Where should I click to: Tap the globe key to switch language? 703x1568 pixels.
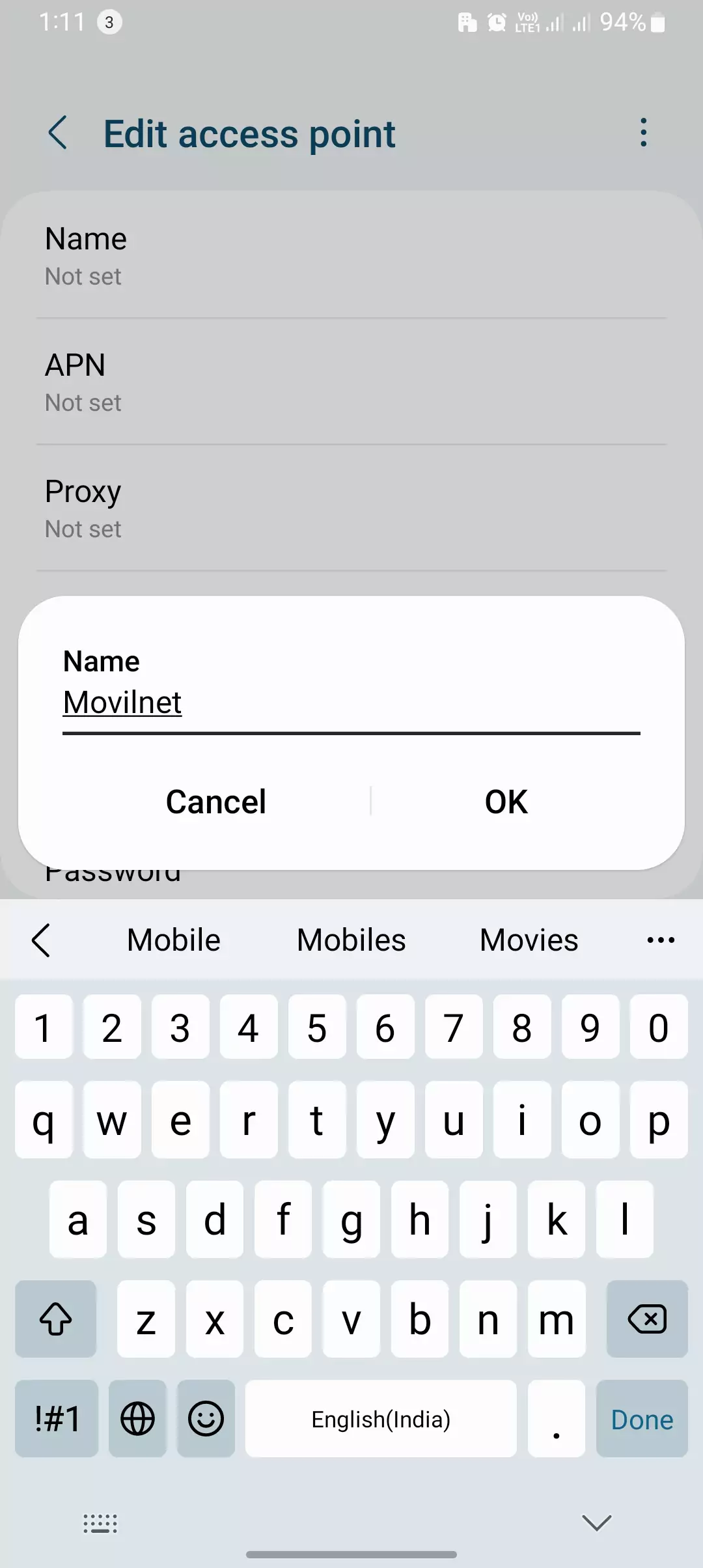[x=137, y=1420]
